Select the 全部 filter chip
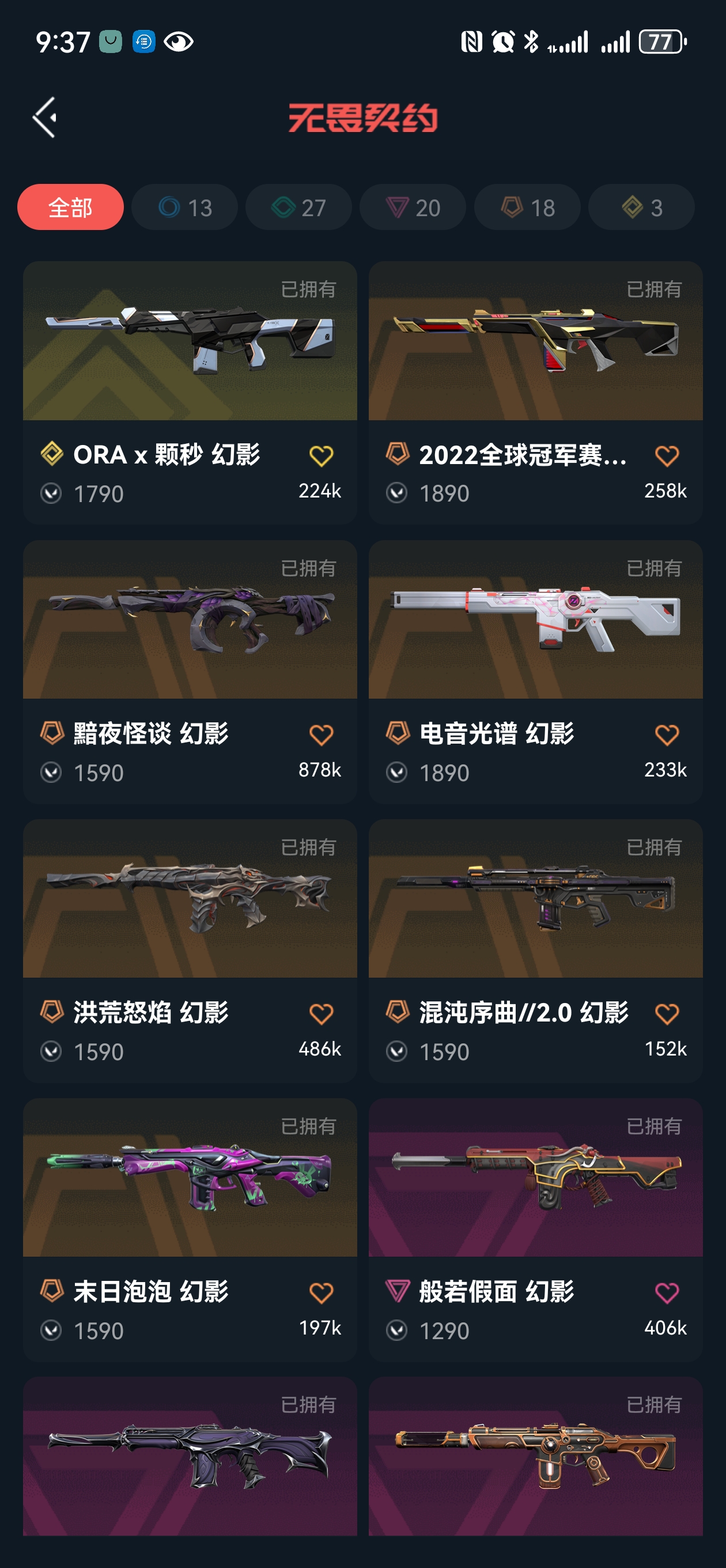This screenshot has width=726, height=1568. pos(70,208)
